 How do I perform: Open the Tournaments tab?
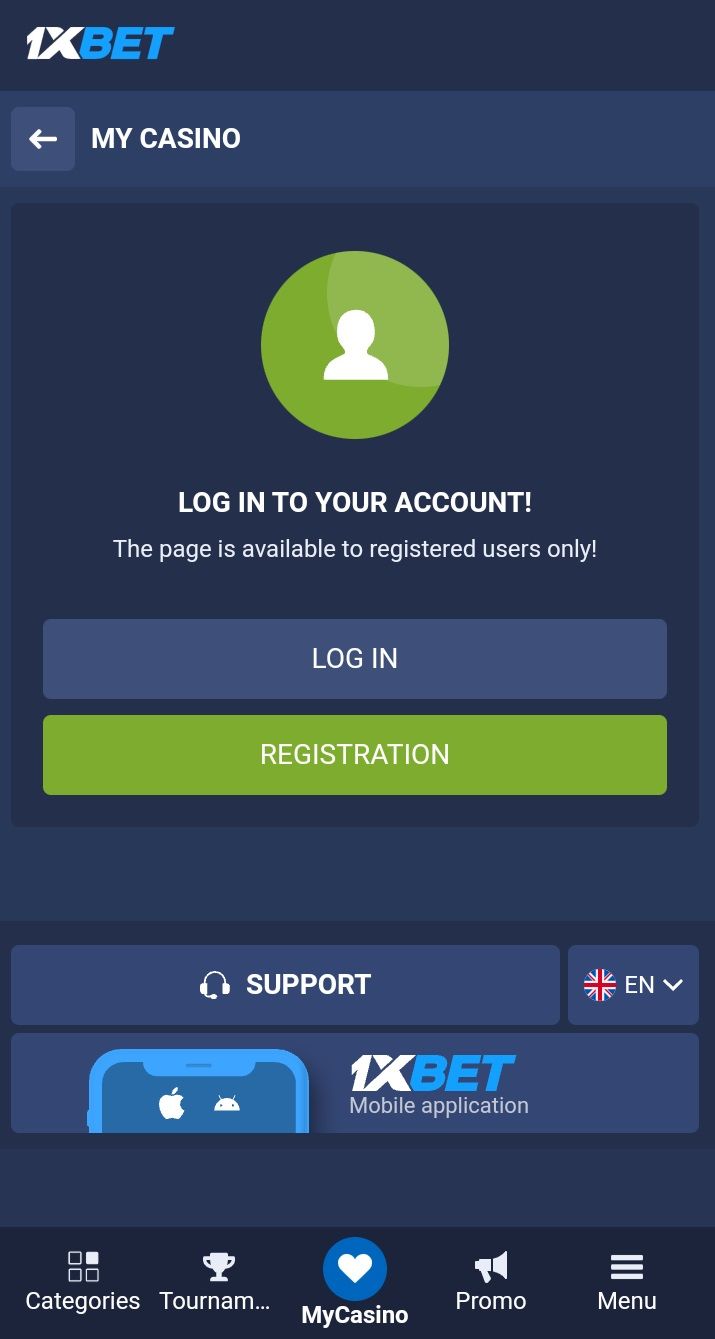216,1281
